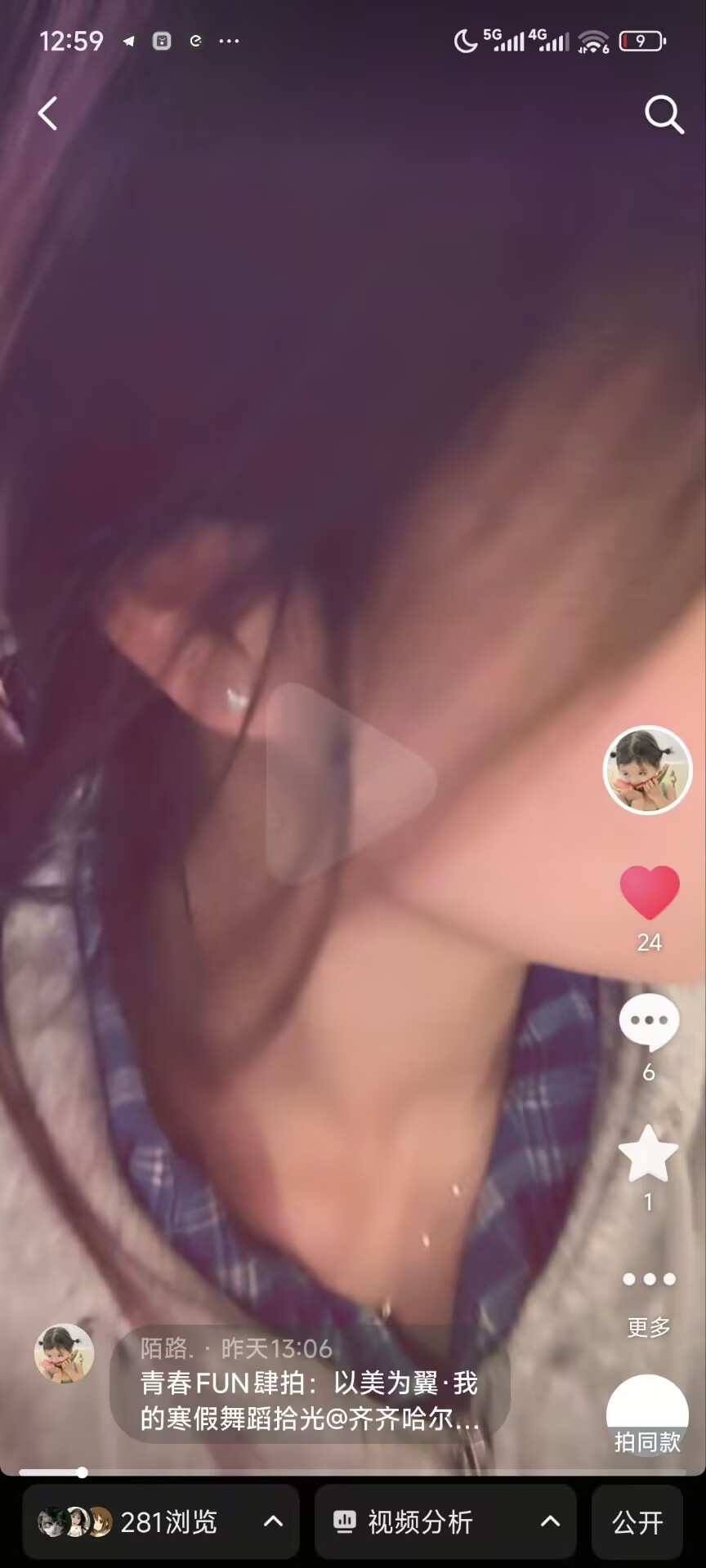Screen dimensions: 706x1568
Task: Expand the video caption text
Action: [x=311, y=1400]
